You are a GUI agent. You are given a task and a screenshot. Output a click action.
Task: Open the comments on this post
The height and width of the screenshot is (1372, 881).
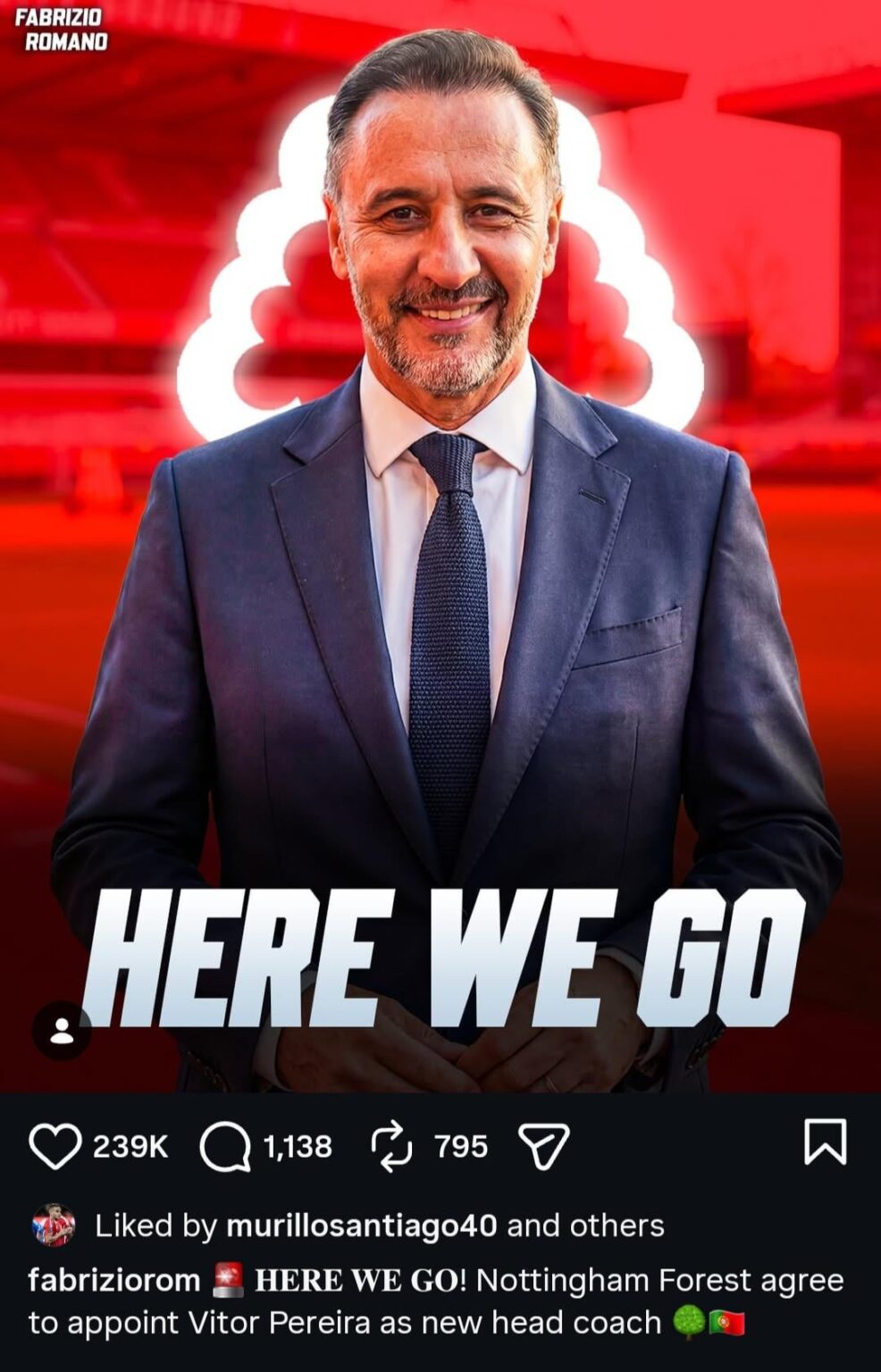[x=225, y=1146]
